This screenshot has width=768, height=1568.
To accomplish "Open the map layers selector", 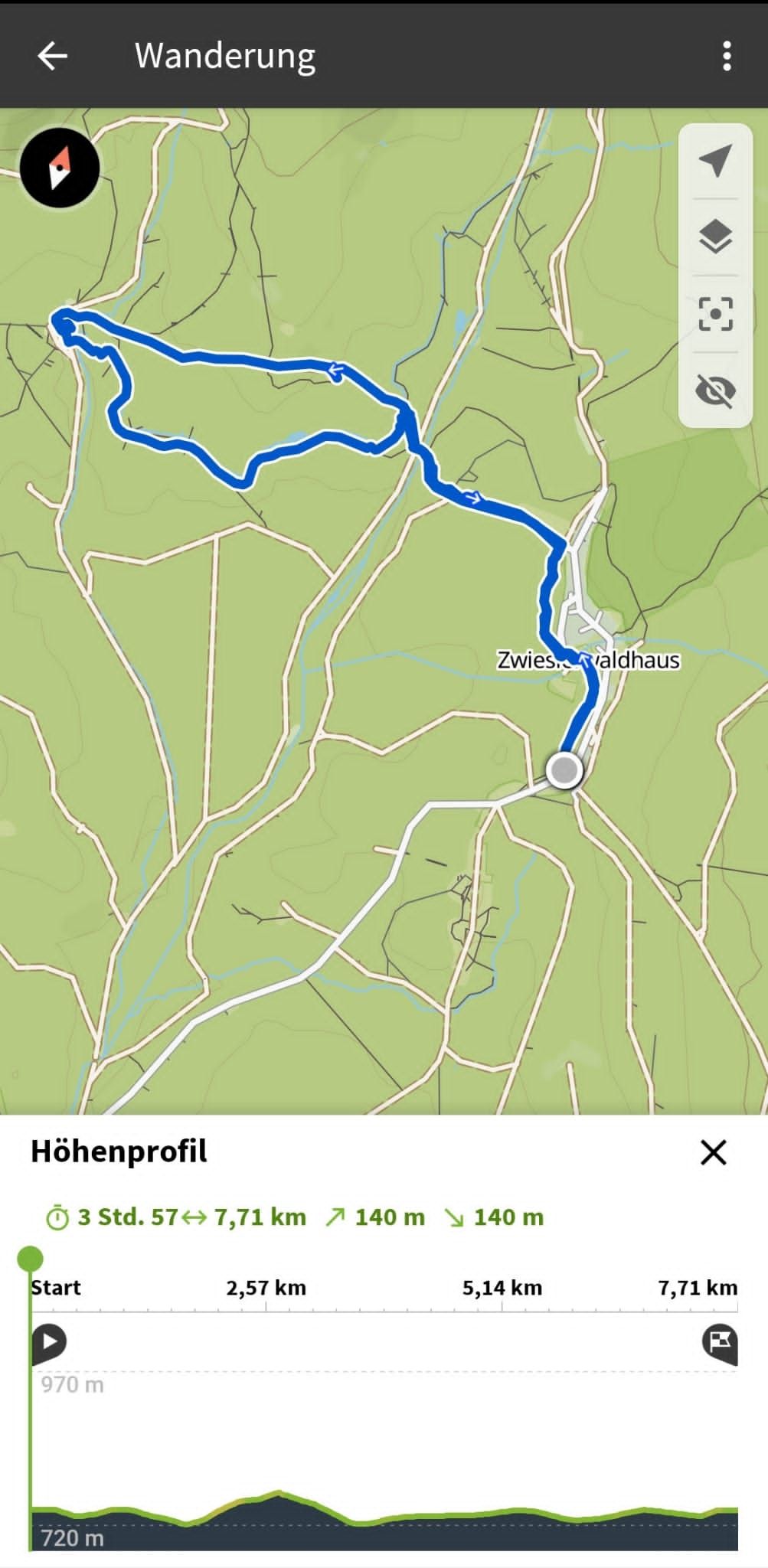I will tap(715, 237).
